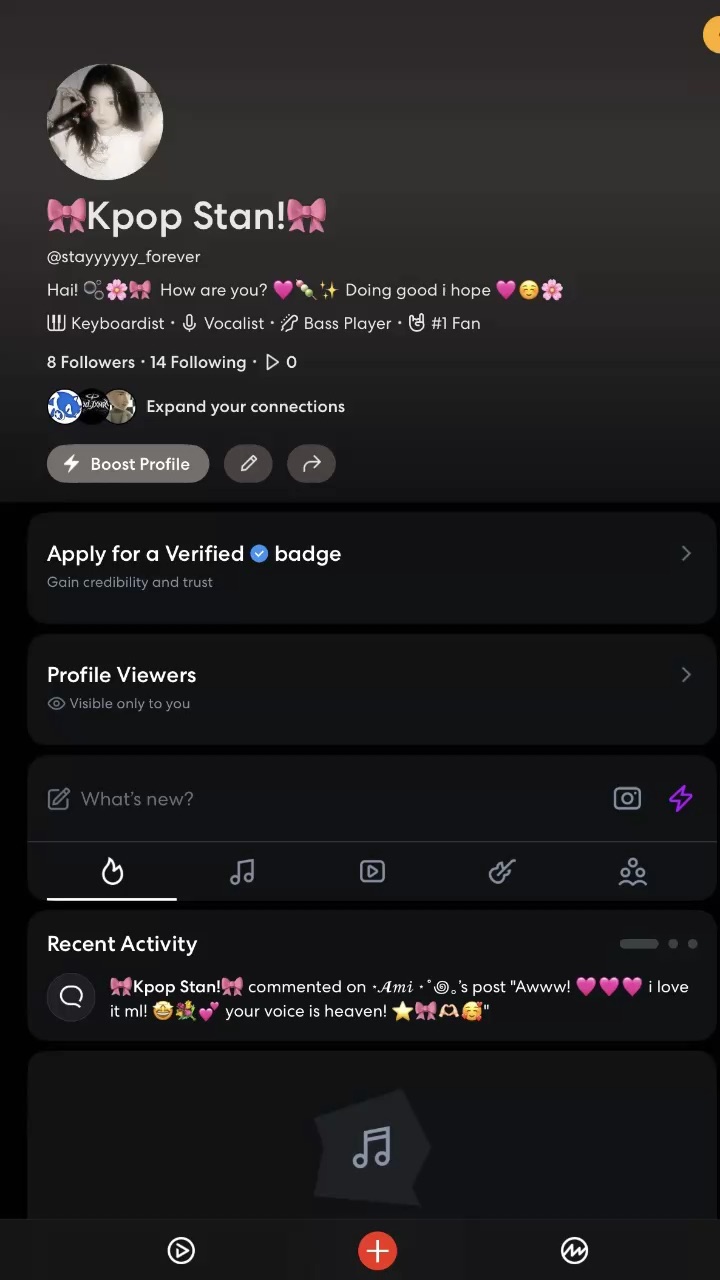720x1280 pixels.
Task: Open the Profile Viewers row
Action: [370, 687]
